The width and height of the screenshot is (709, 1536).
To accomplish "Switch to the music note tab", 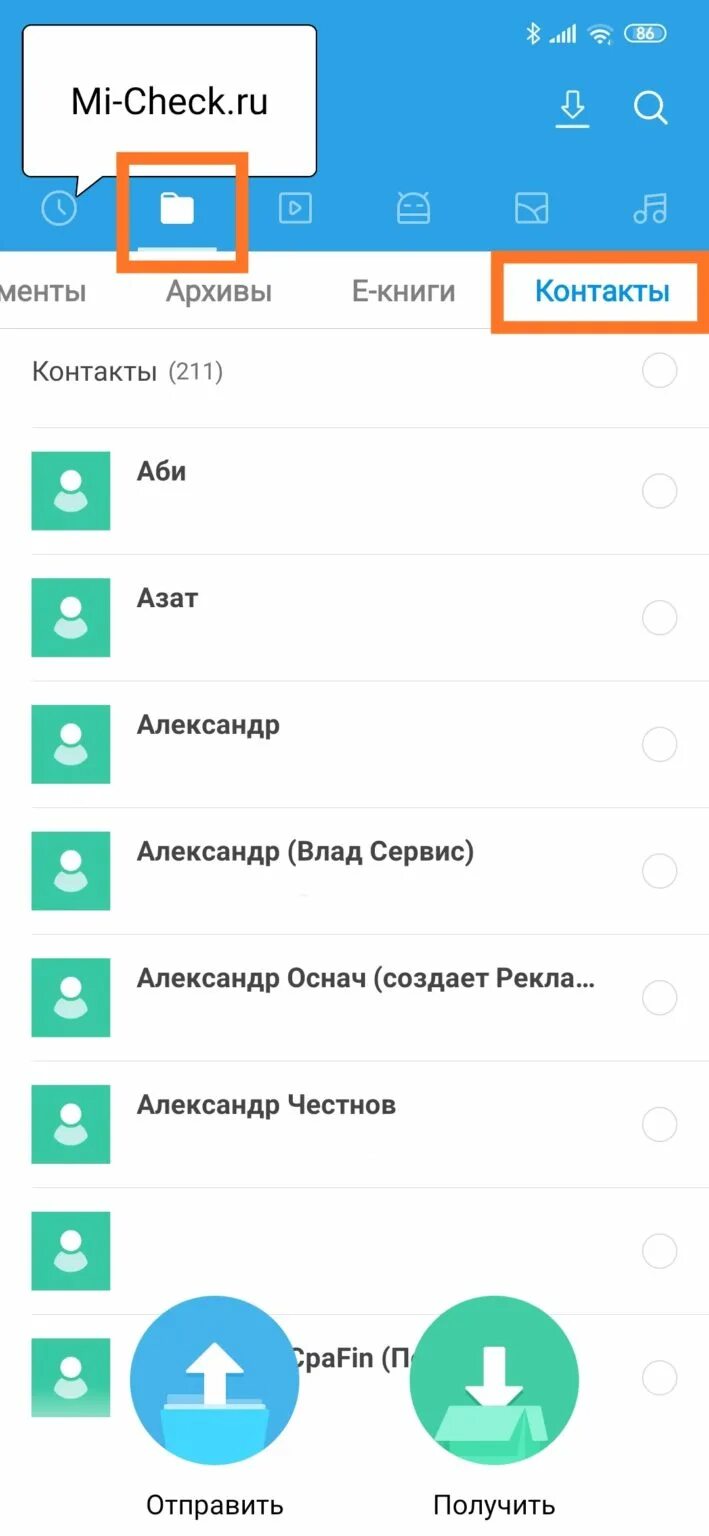I will 650,208.
